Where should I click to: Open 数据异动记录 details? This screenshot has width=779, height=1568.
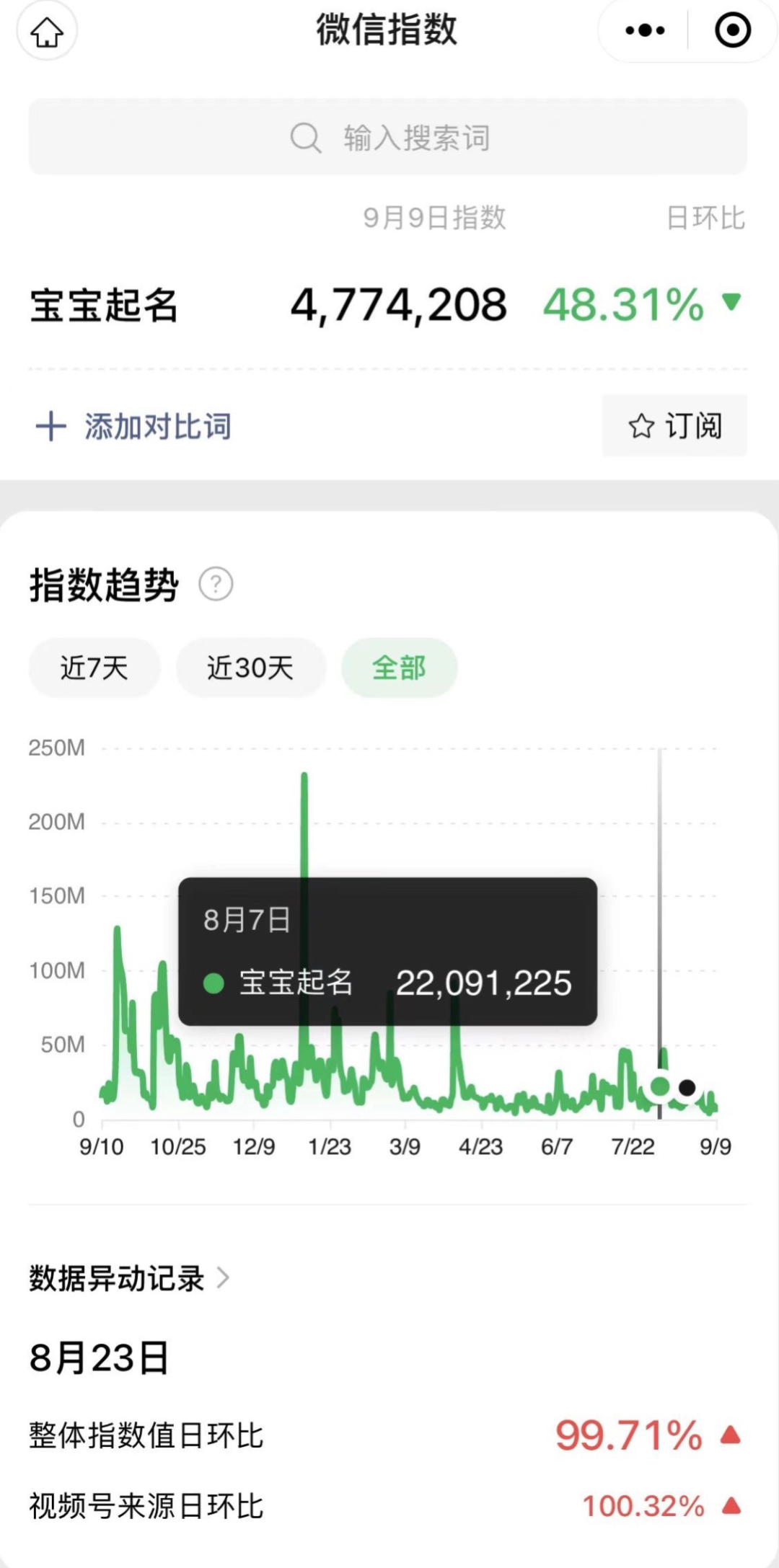click(129, 1278)
